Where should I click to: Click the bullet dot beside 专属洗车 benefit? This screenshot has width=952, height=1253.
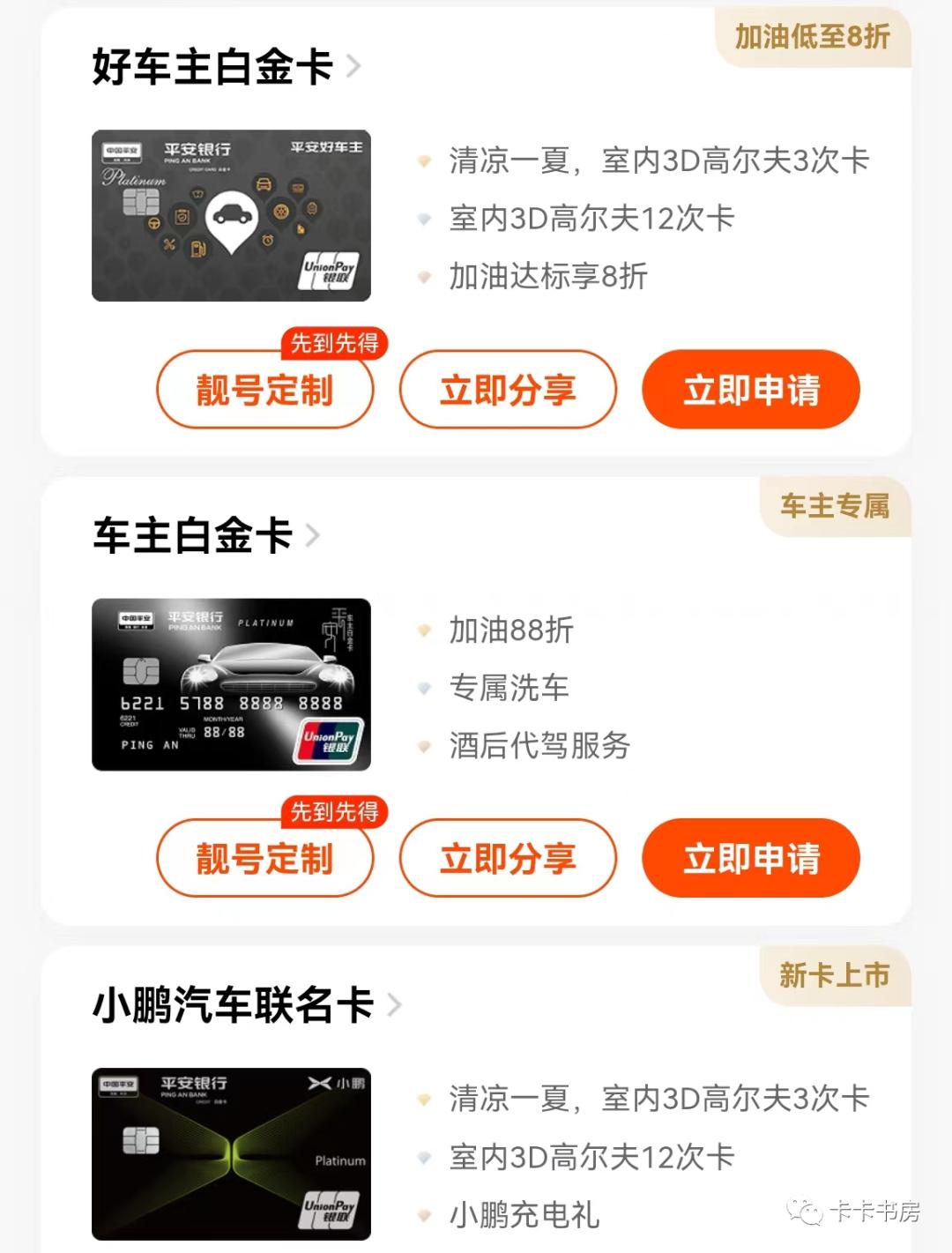point(423,689)
